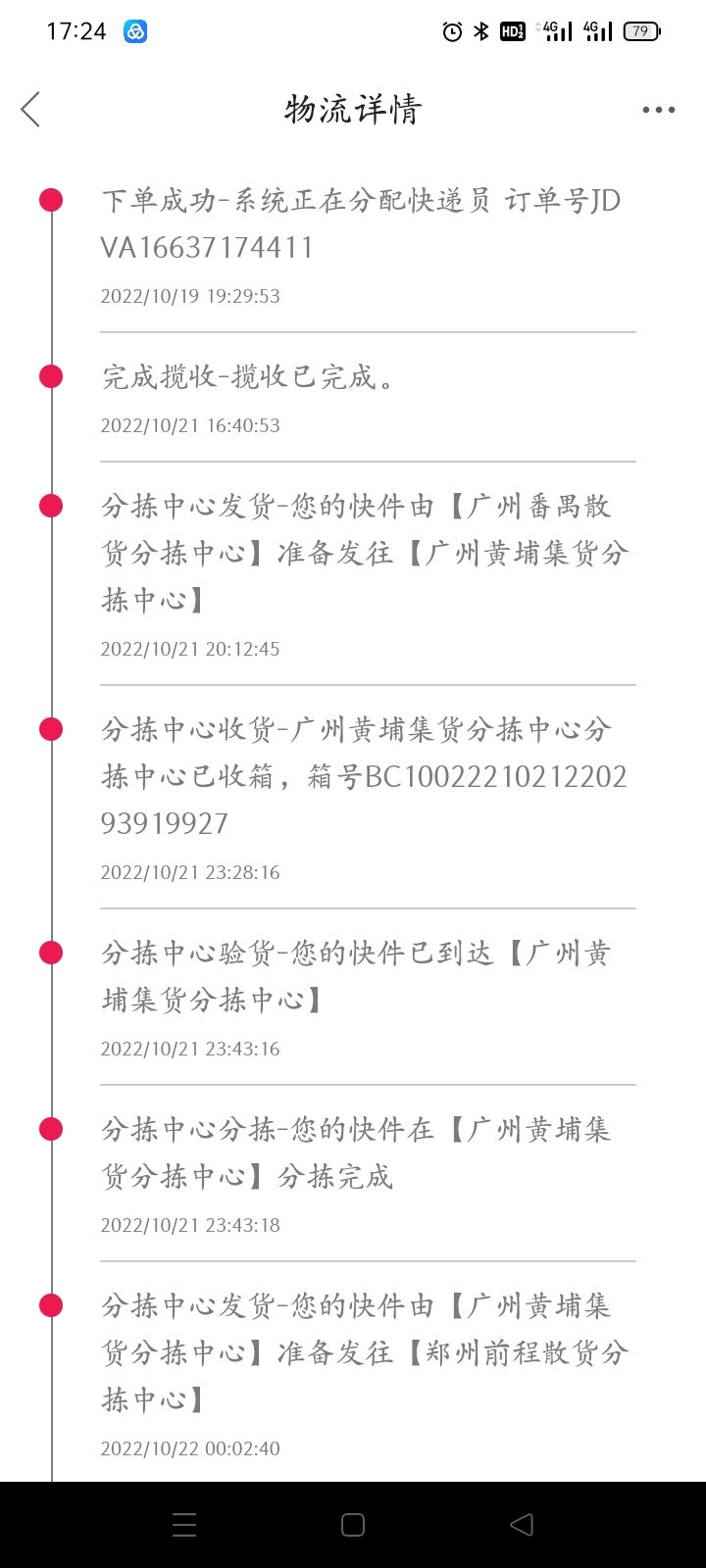Viewport: 706px width, 1568px height.
Task: Go back using the top-left arrow
Action: (30, 109)
